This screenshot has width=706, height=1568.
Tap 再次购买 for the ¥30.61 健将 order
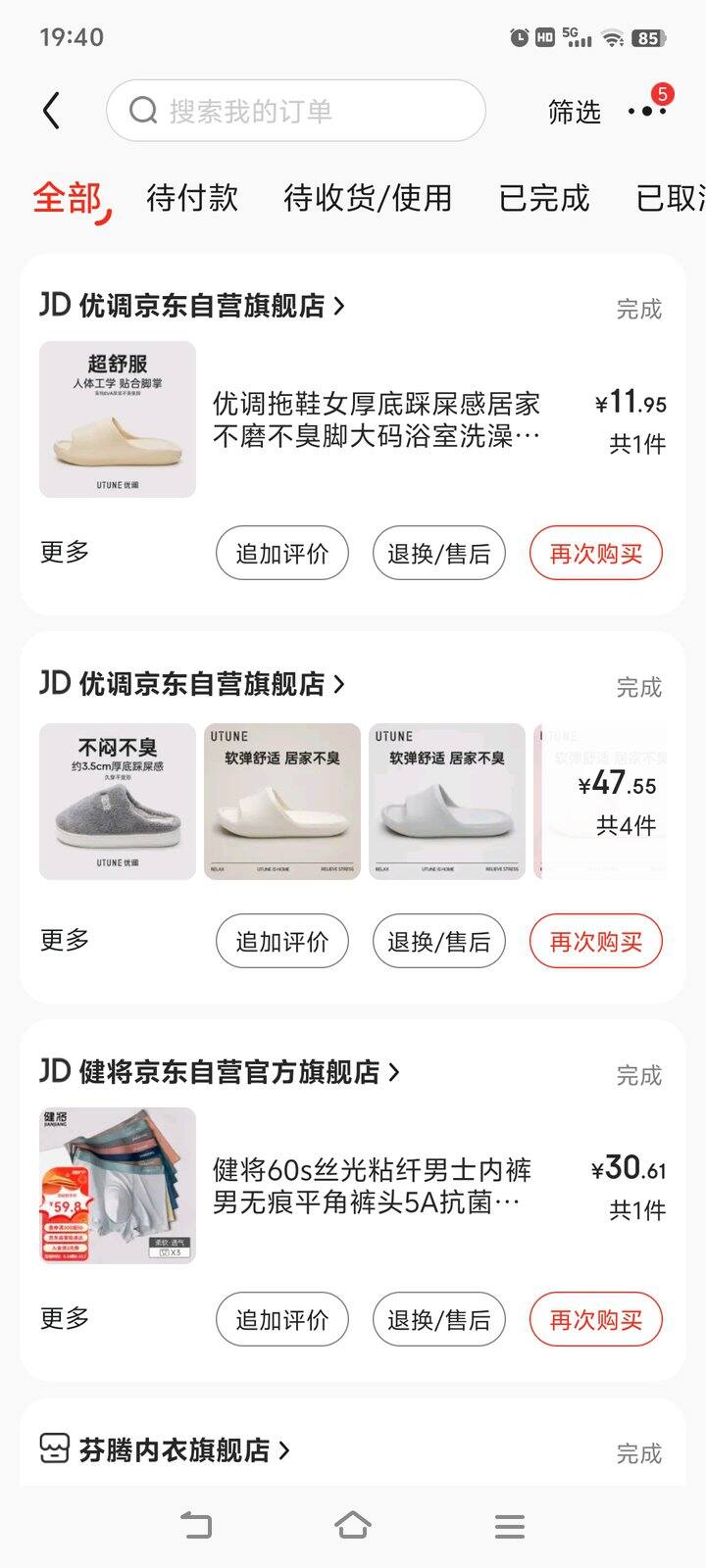coord(596,1320)
